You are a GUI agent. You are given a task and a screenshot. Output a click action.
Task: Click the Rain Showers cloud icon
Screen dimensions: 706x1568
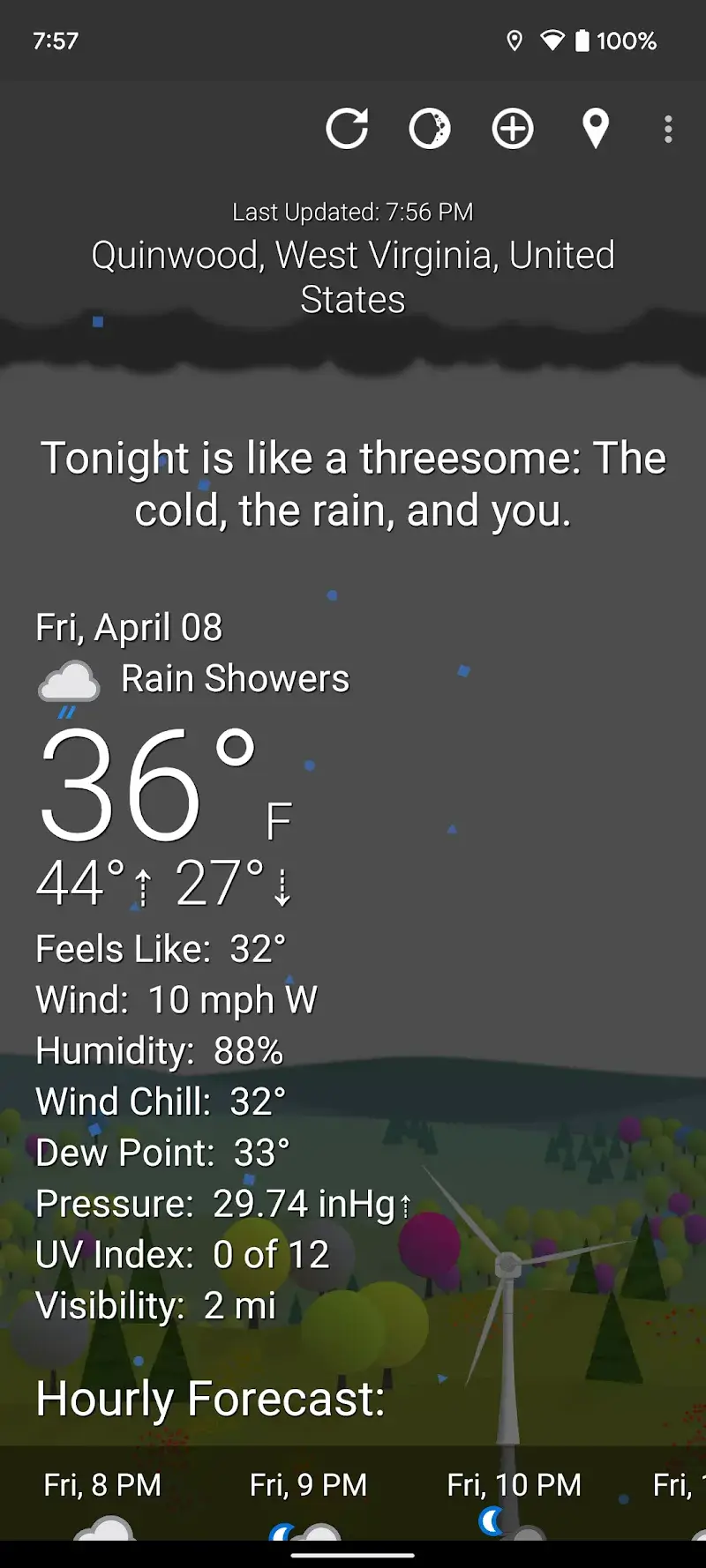pos(69,681)
